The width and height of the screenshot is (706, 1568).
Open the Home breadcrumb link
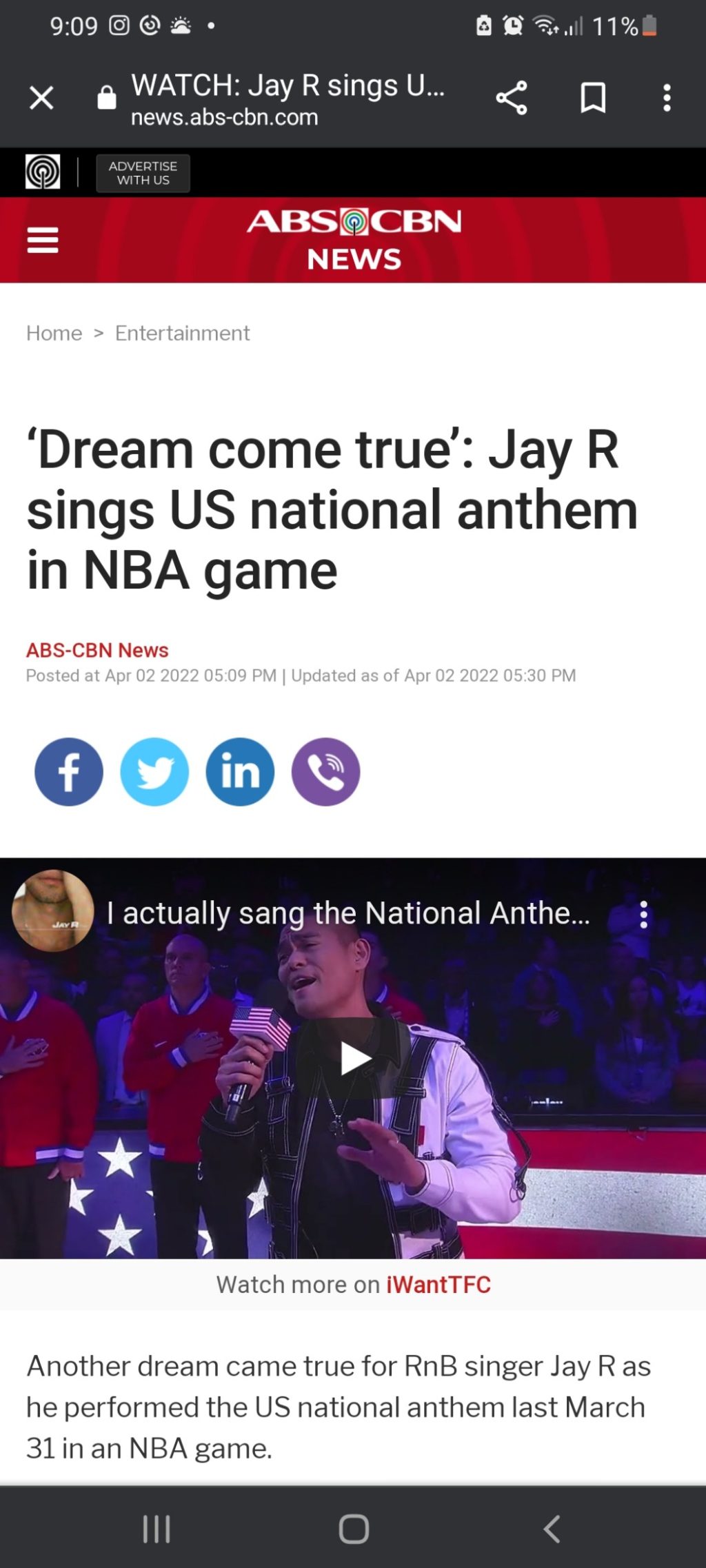54,333
